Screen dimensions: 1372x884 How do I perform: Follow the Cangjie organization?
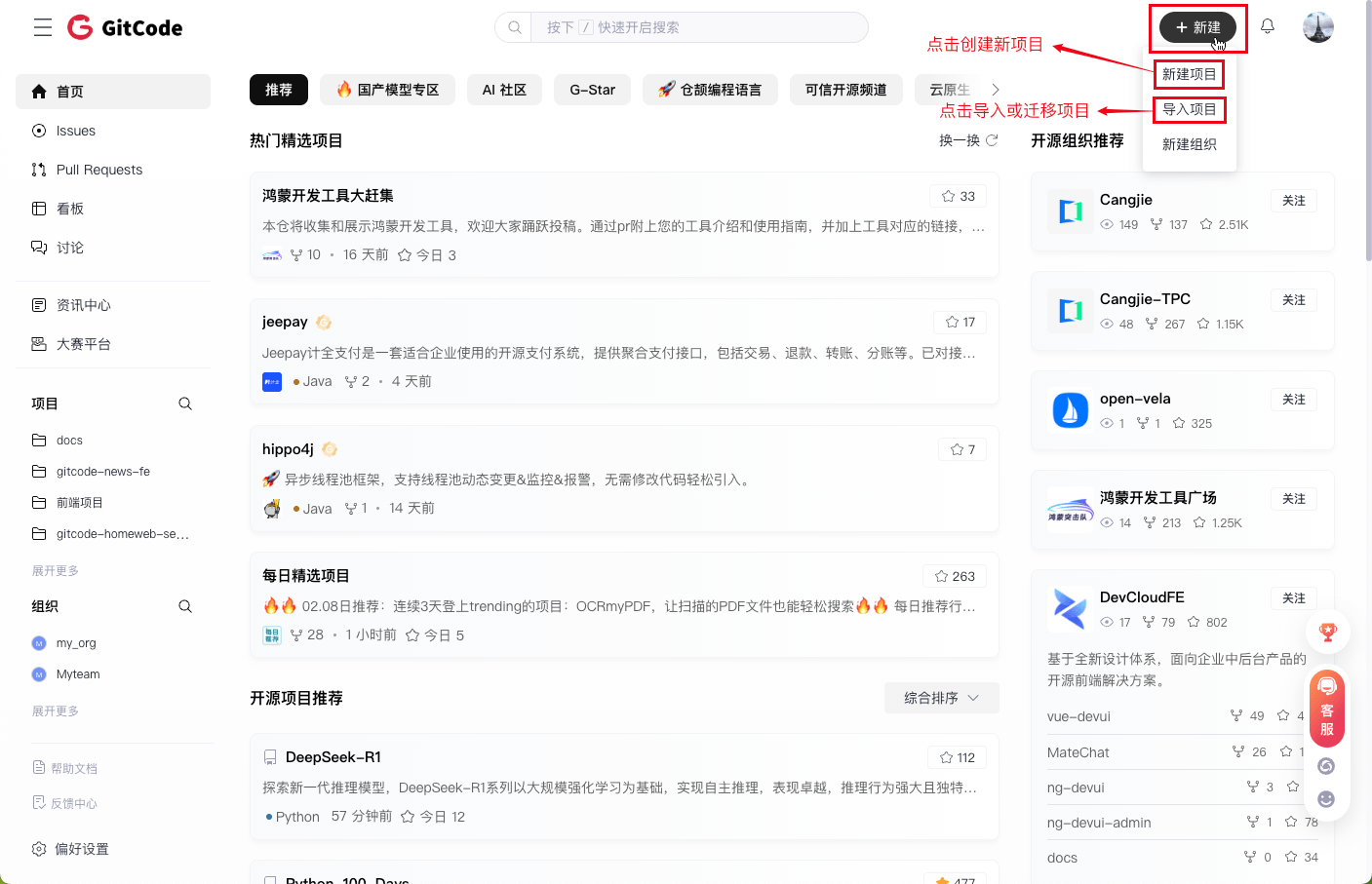[x=1293, y=201]
